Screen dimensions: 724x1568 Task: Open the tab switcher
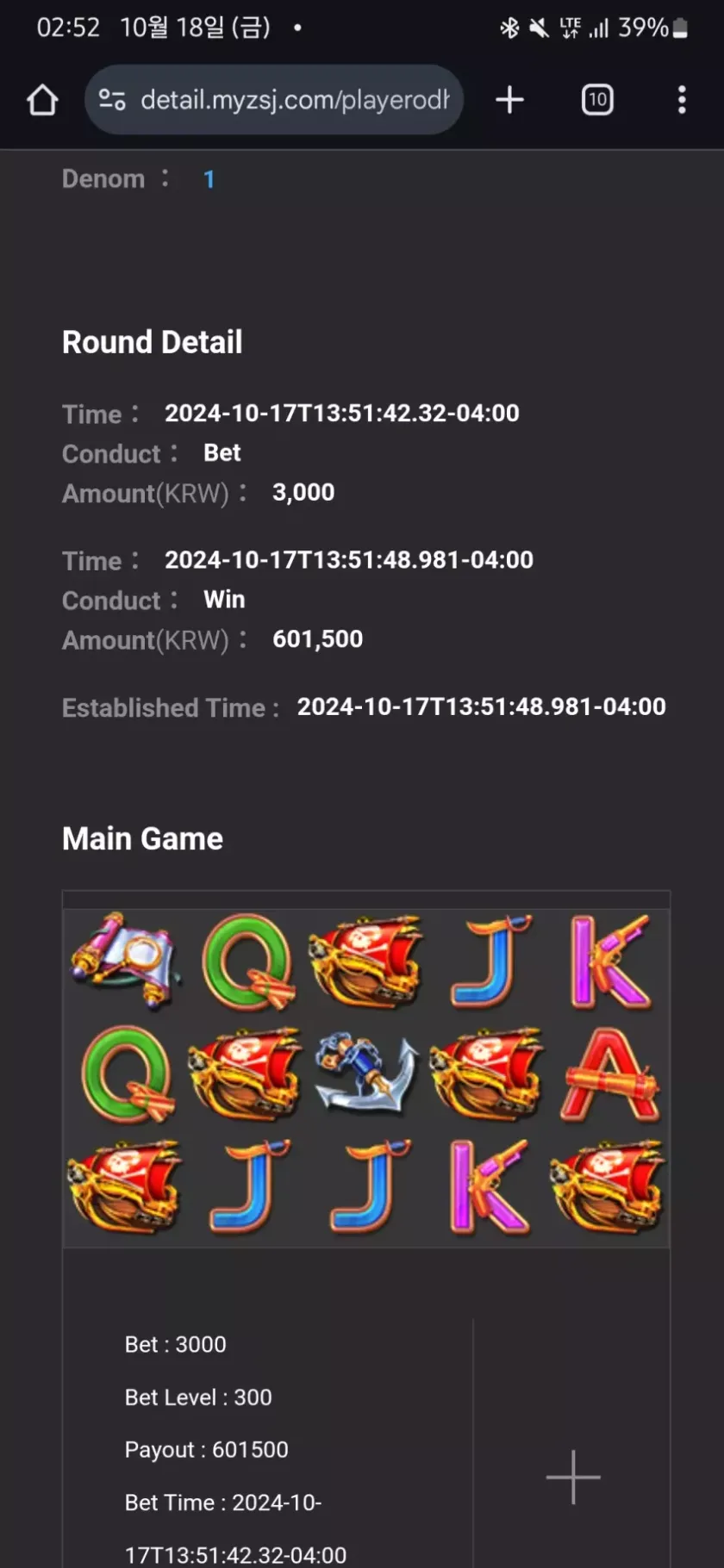tap(597, 100)
